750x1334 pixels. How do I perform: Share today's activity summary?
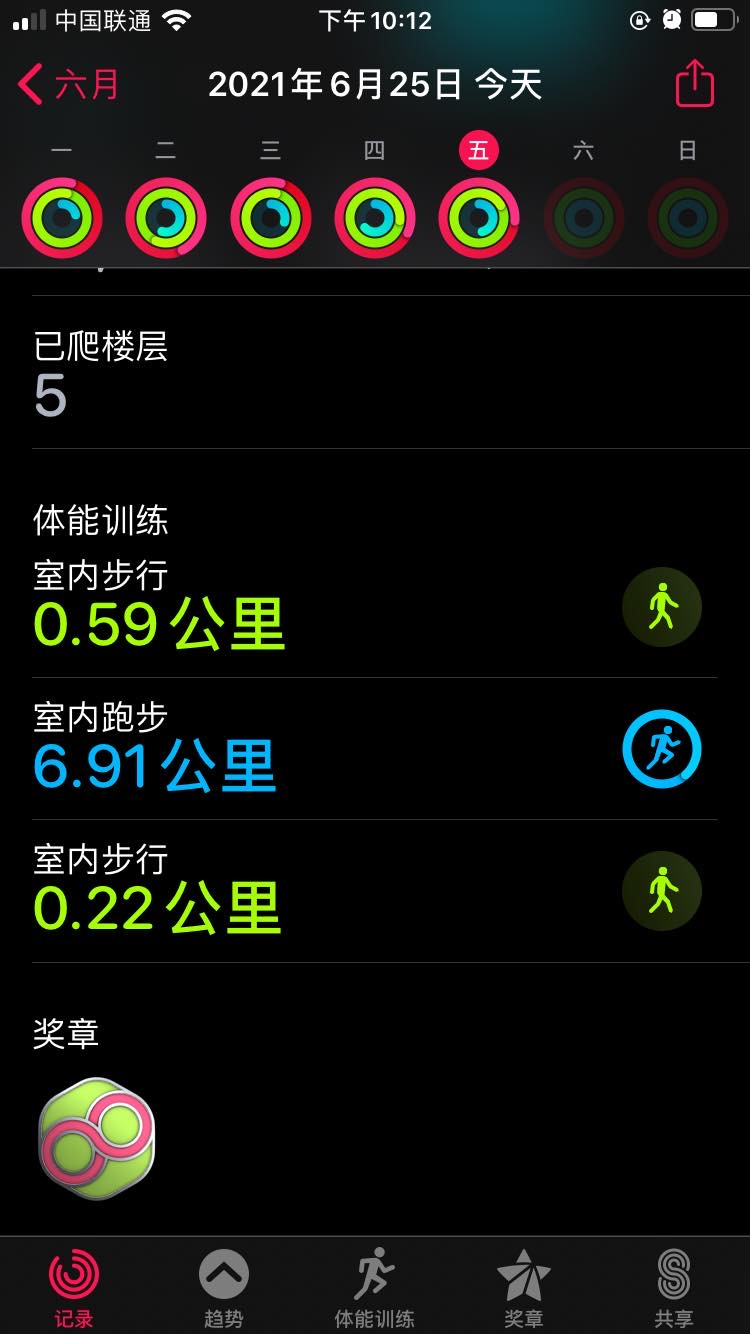pos(694,84)
